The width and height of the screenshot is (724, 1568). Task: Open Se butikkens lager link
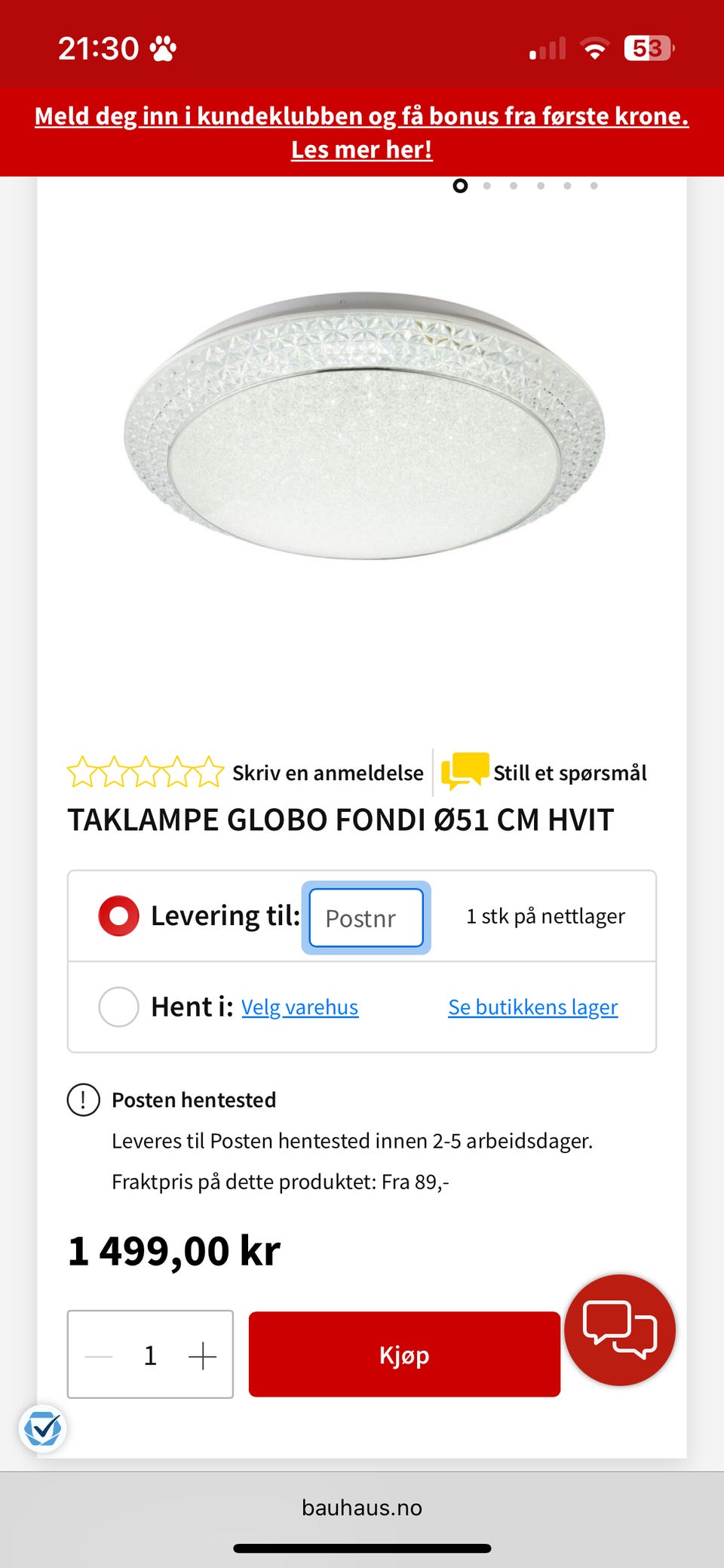(x=532, y=1007)
